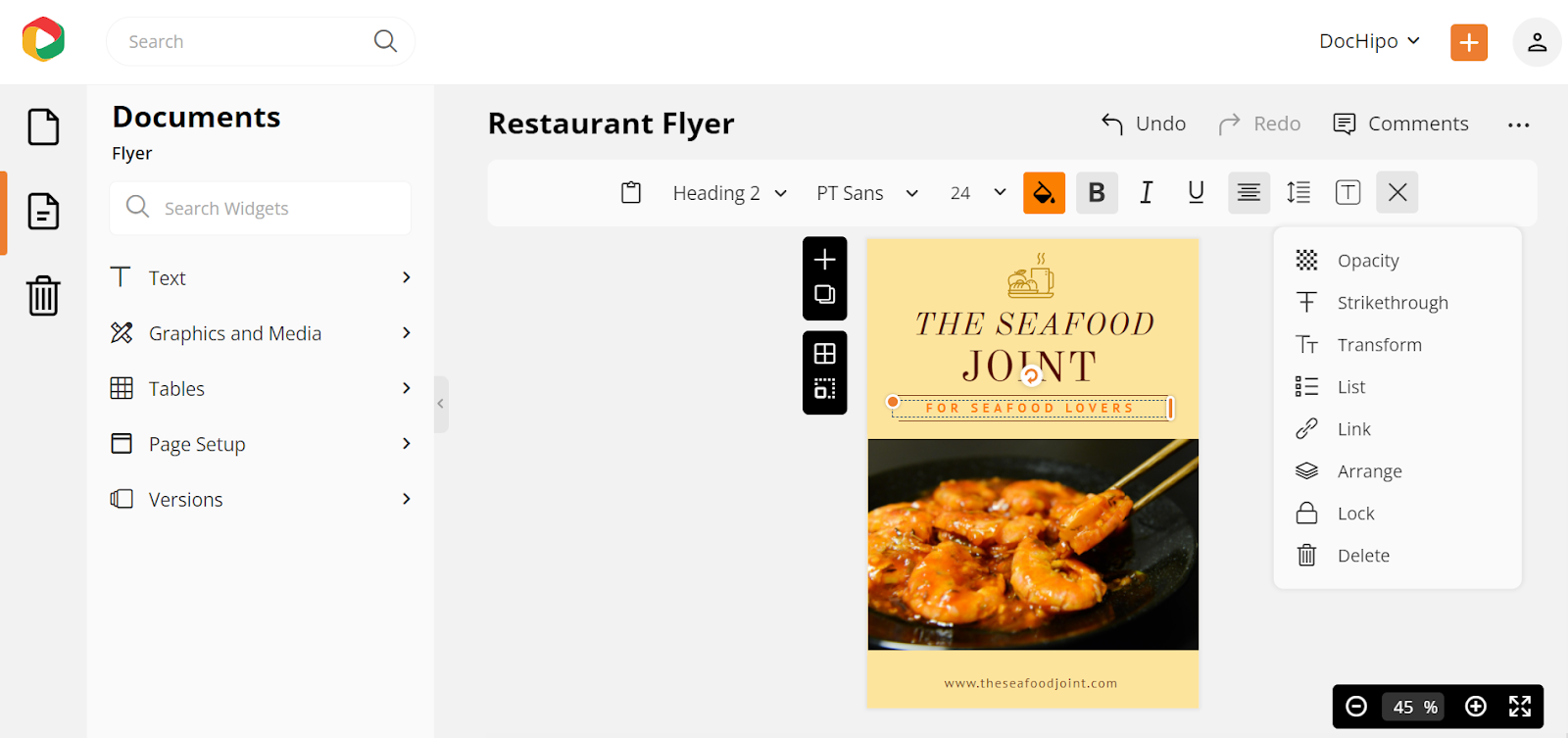
Task: Choose Strikethrough option
Action: click(x=1392, y=303)
